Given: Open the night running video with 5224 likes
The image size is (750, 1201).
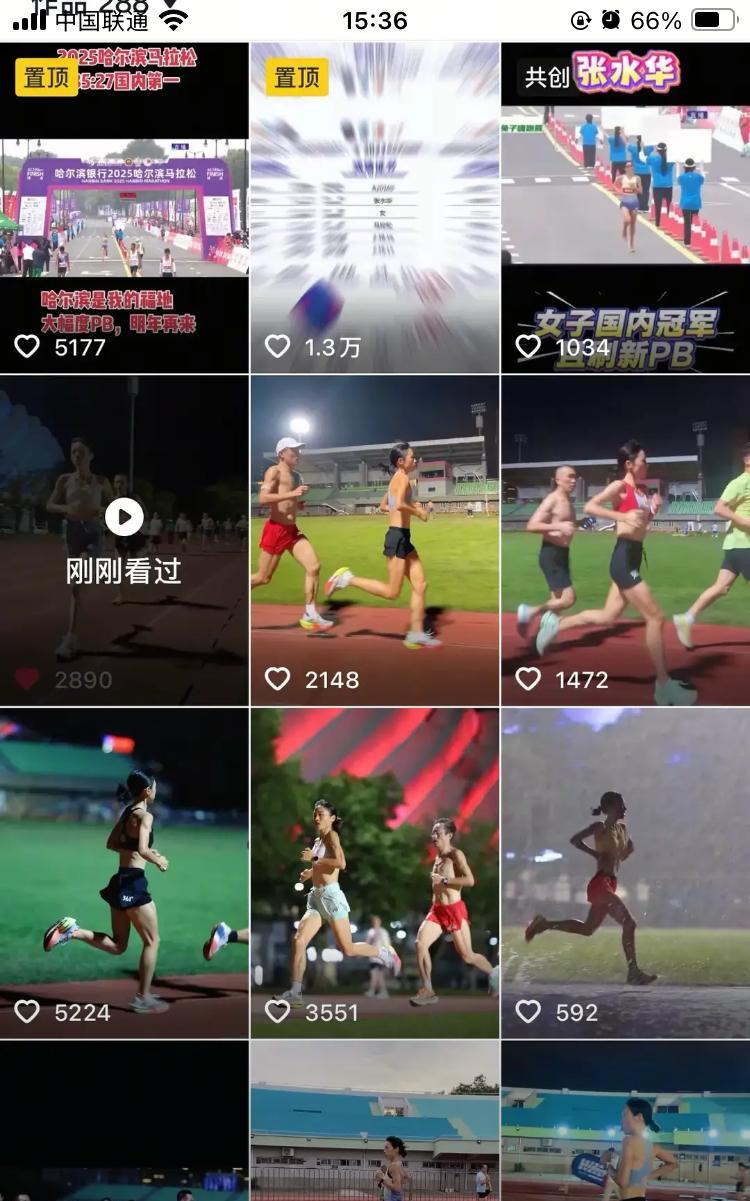Looking at the screenshot, I should click(124, 873).
